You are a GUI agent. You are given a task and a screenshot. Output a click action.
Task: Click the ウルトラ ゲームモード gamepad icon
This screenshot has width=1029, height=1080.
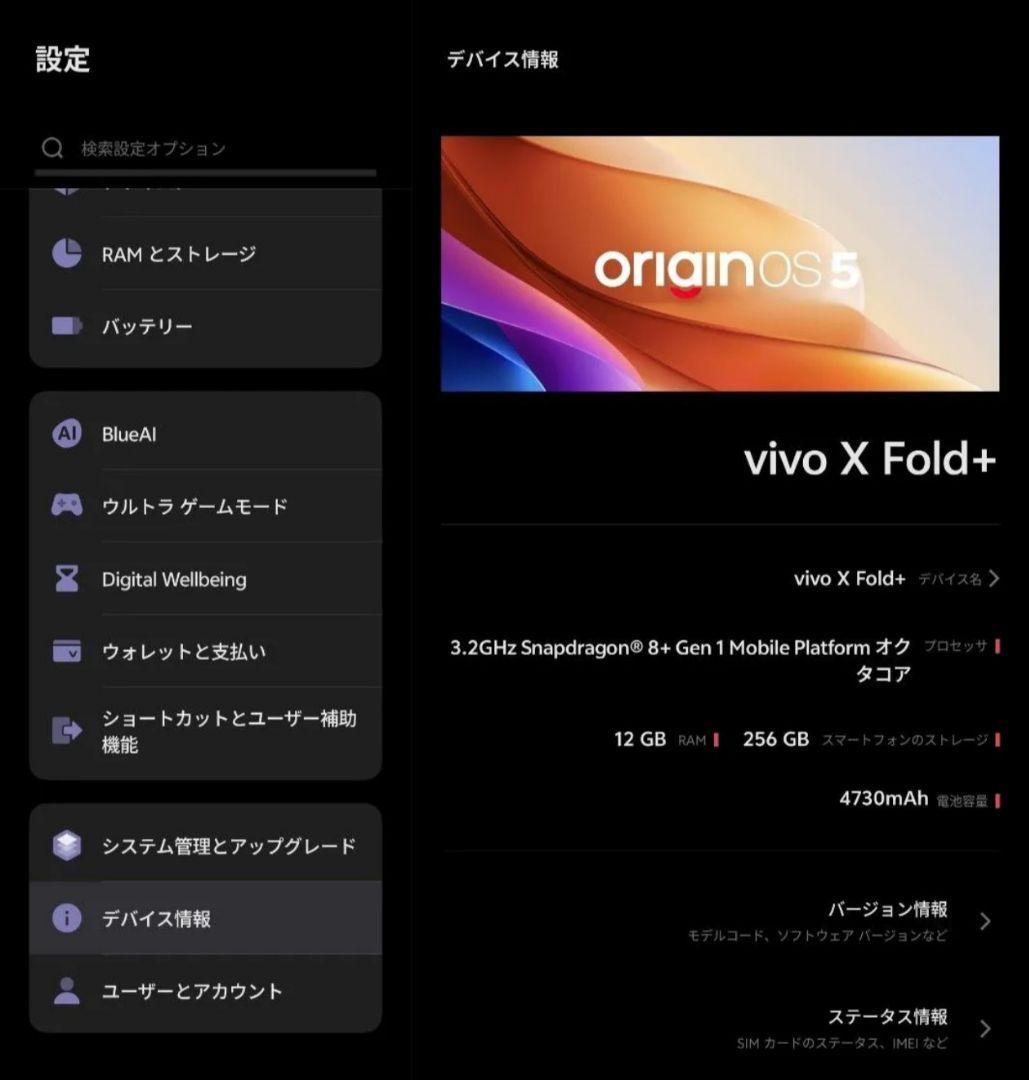click(x=67, y=506)
